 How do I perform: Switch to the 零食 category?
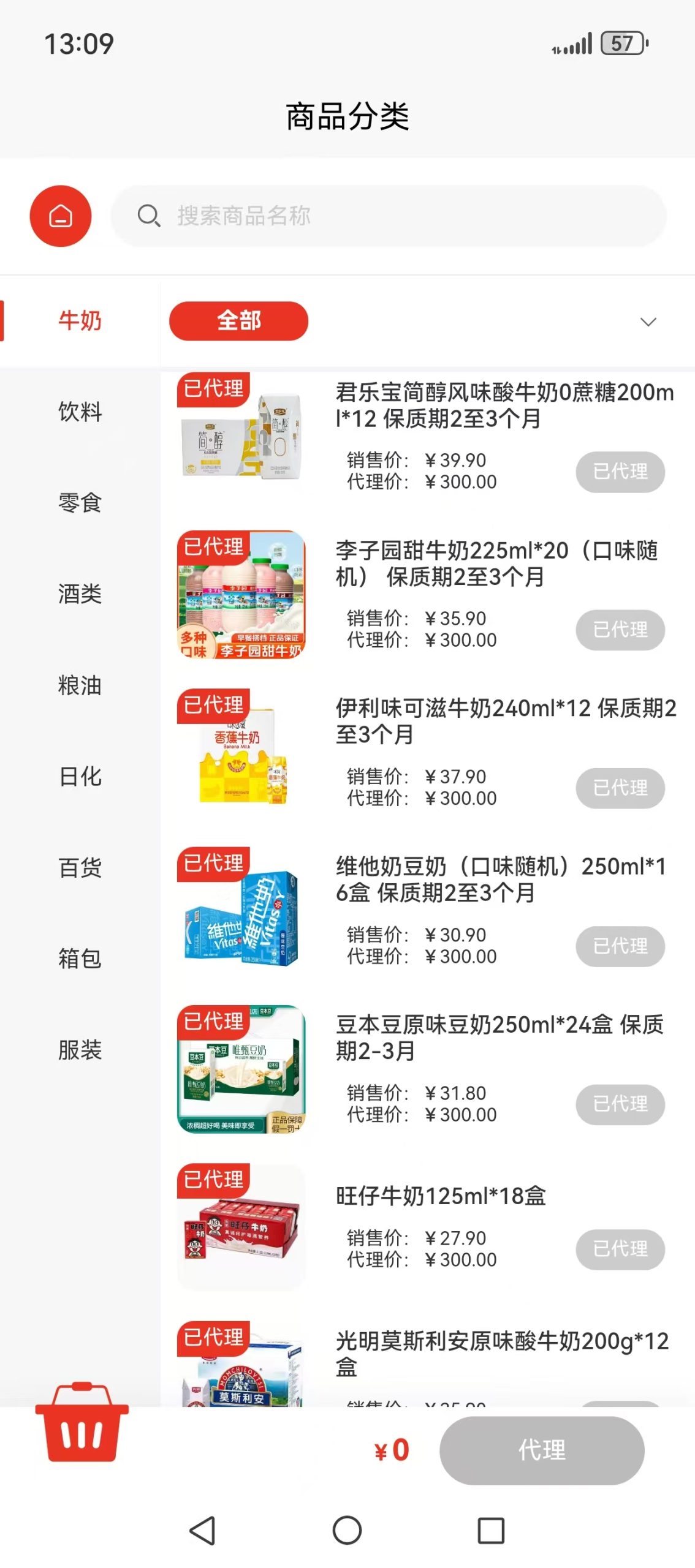(x=80, y=503)
